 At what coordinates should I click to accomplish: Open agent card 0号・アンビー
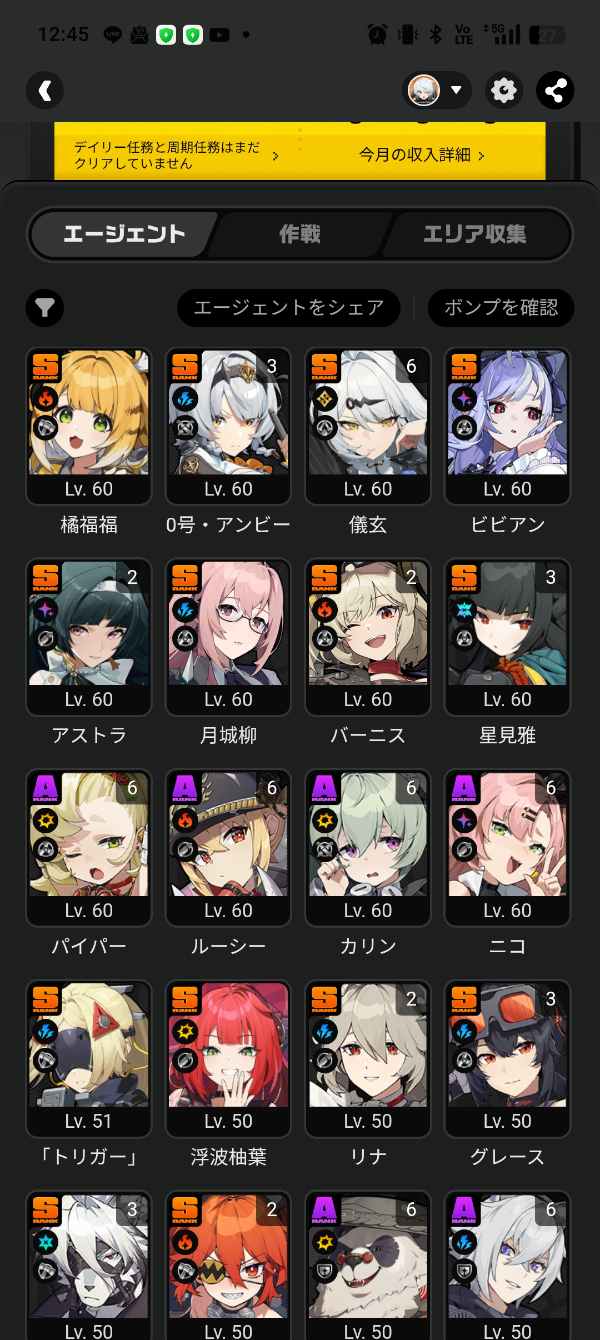click(x=228, y=426)
